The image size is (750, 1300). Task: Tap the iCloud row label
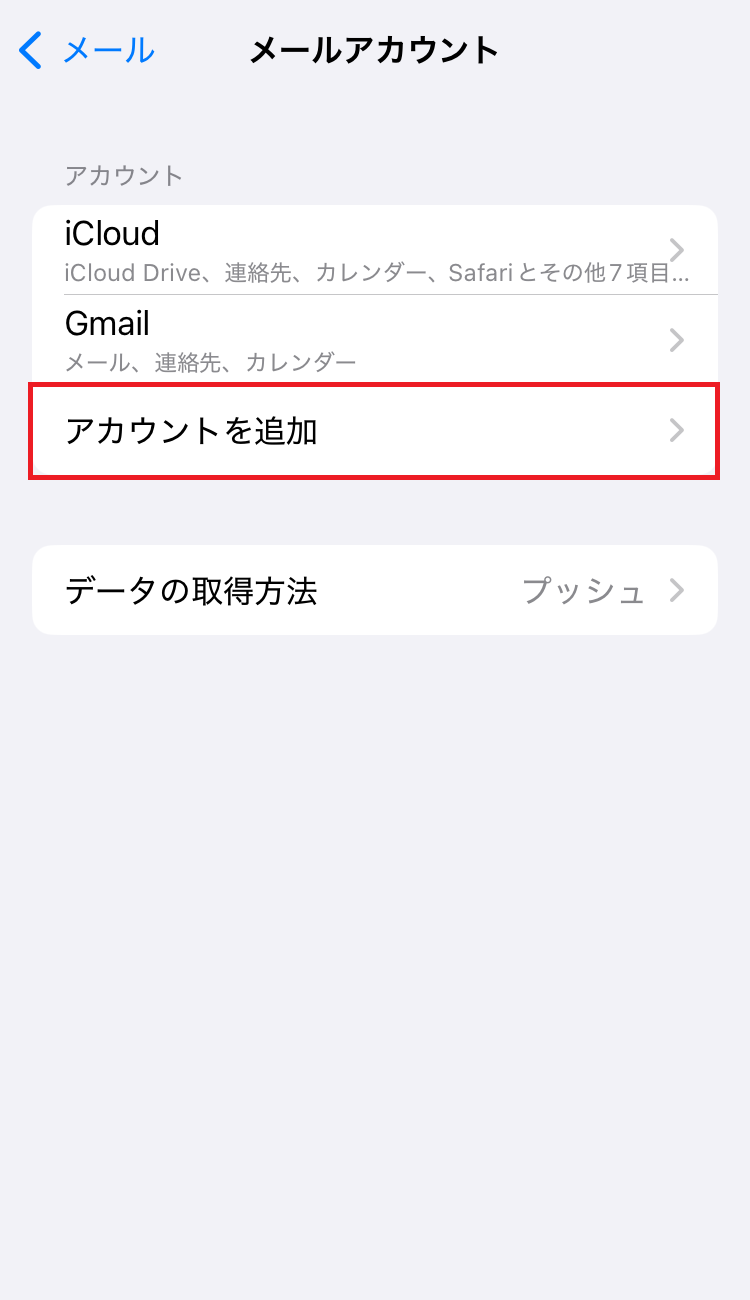pyautogui.click(x=112, y=233)
